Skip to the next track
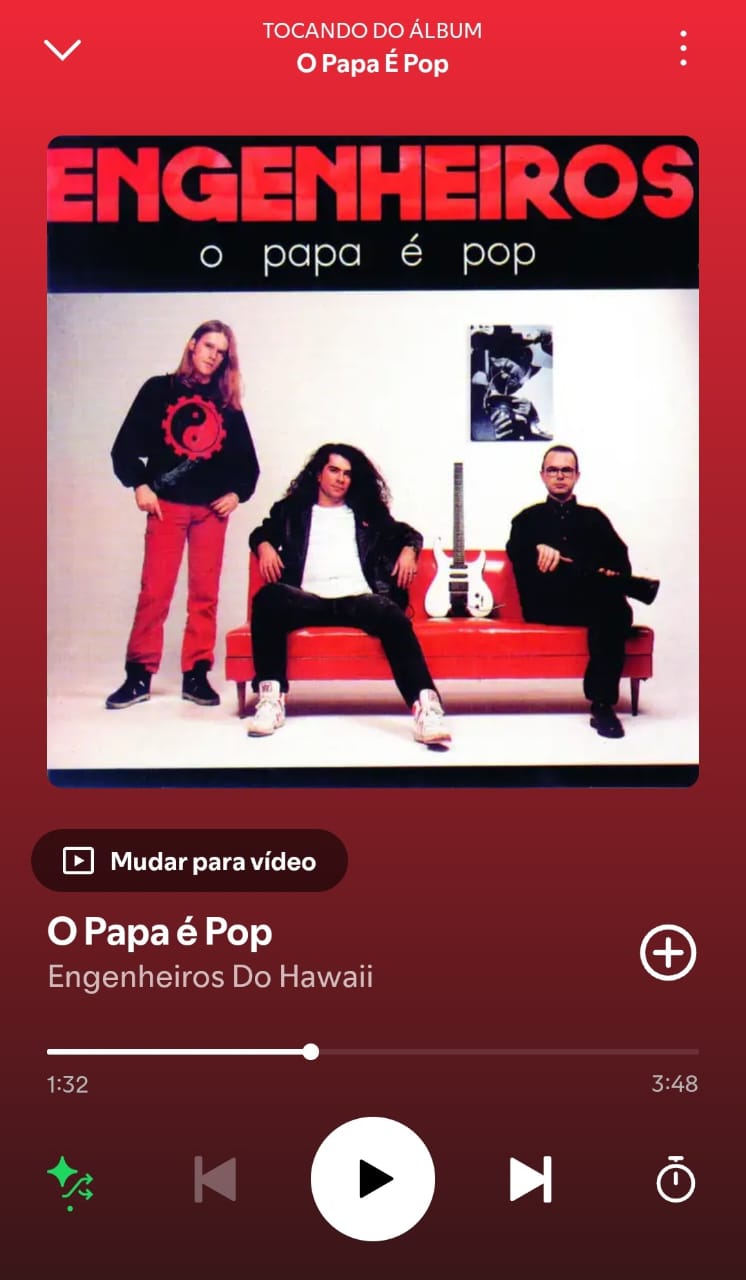 pyautogui.click(x=528, y=1179)
